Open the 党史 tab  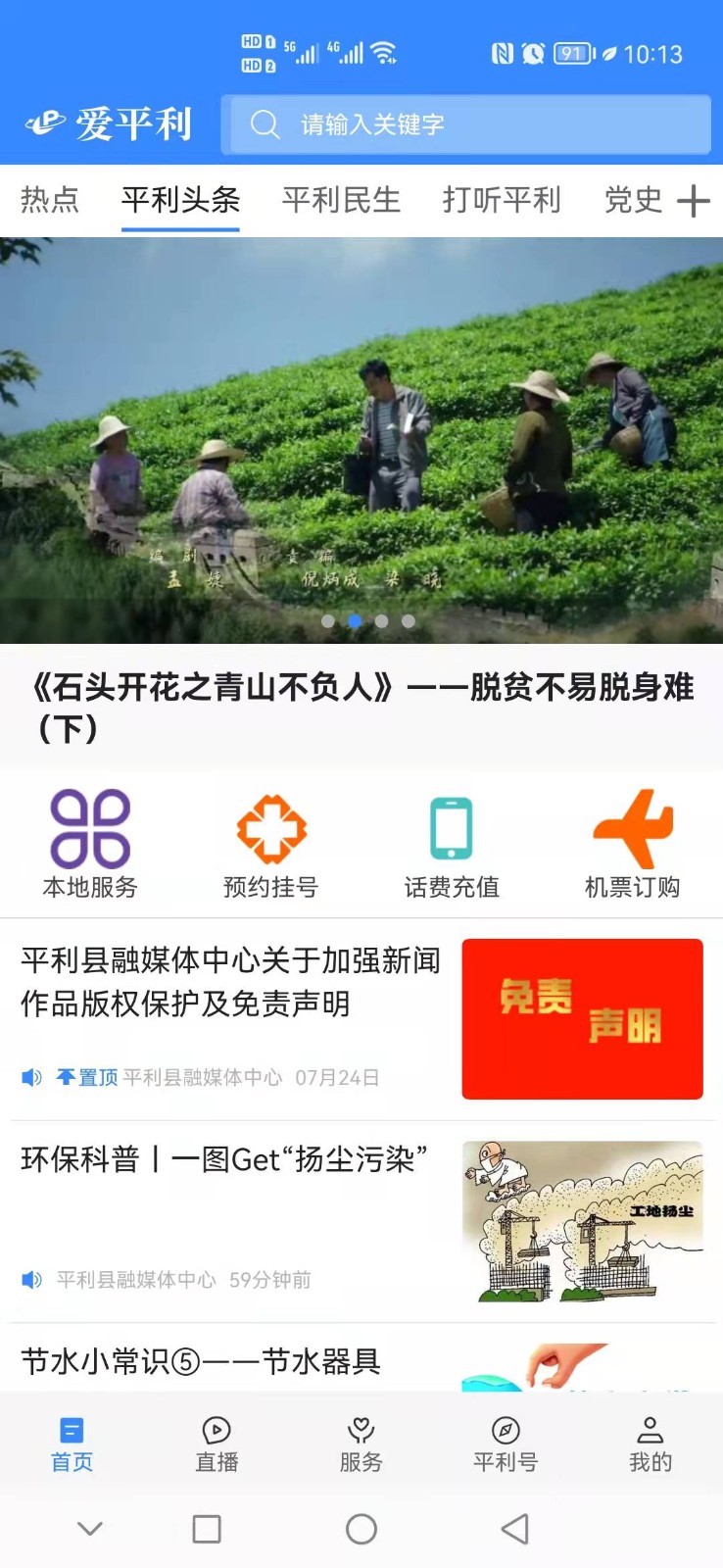pyautogui.click(x=633, y=200)
